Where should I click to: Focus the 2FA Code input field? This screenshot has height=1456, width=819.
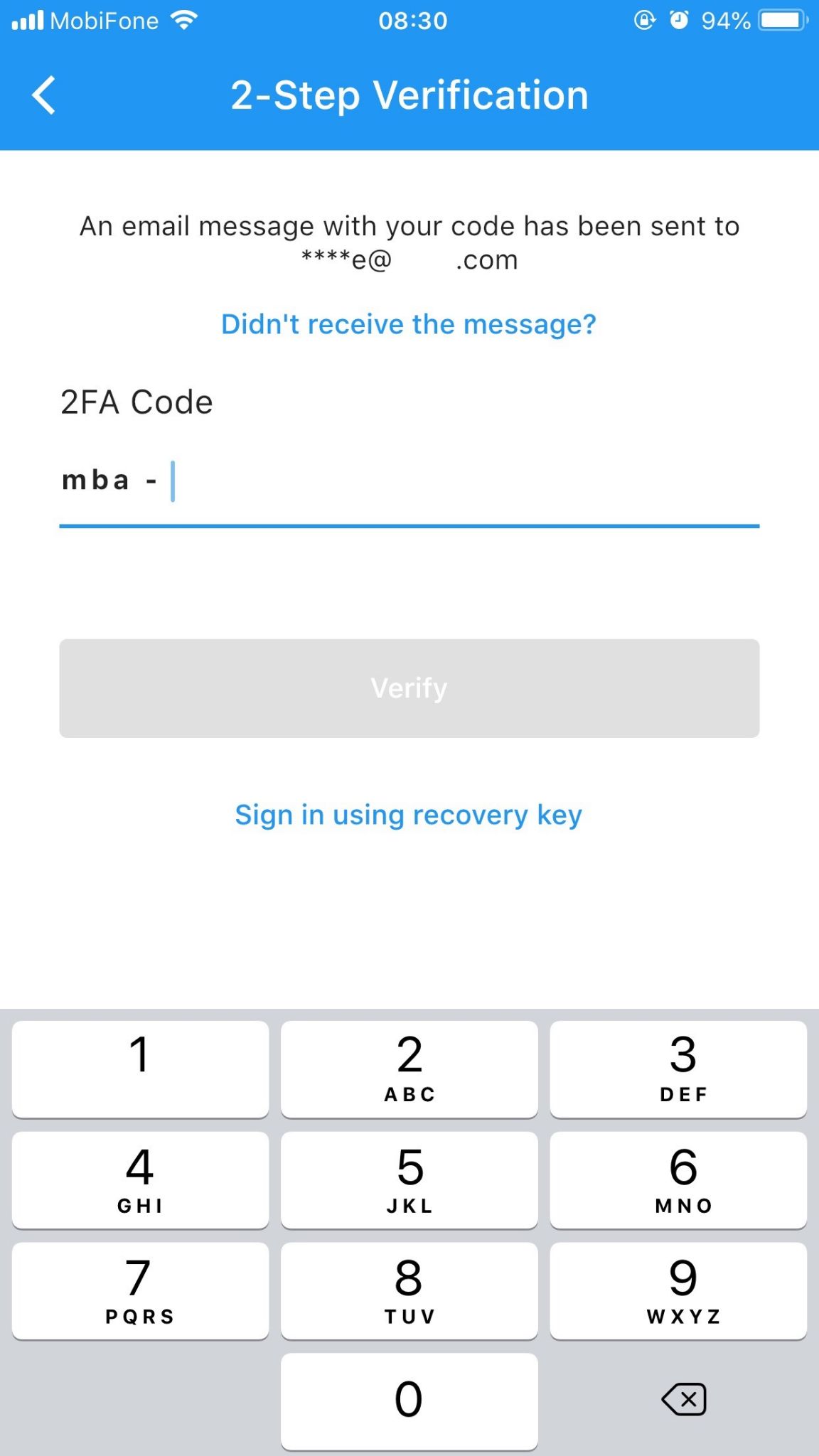409,482
